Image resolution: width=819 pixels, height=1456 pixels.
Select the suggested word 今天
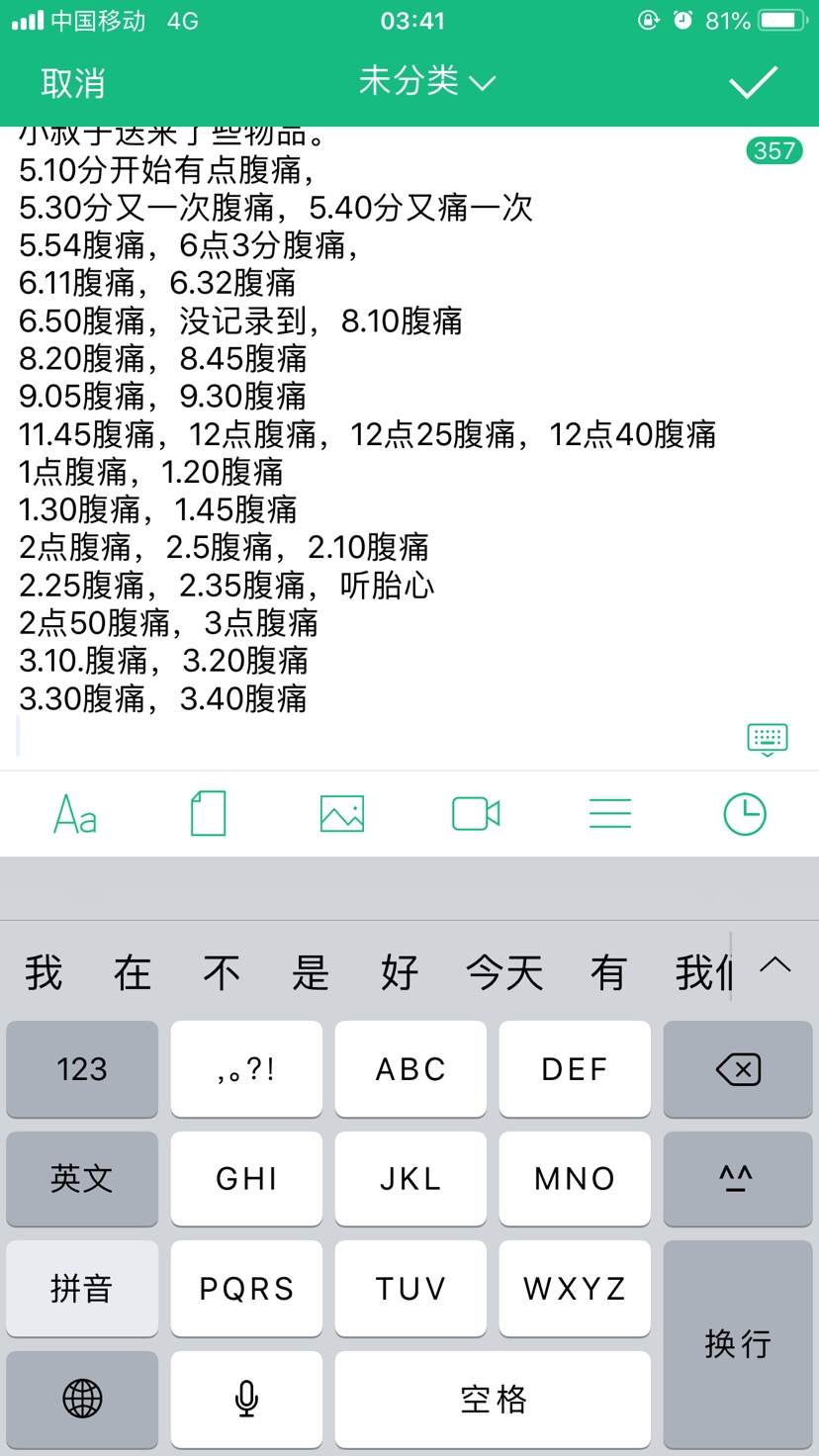pos(504,973)
